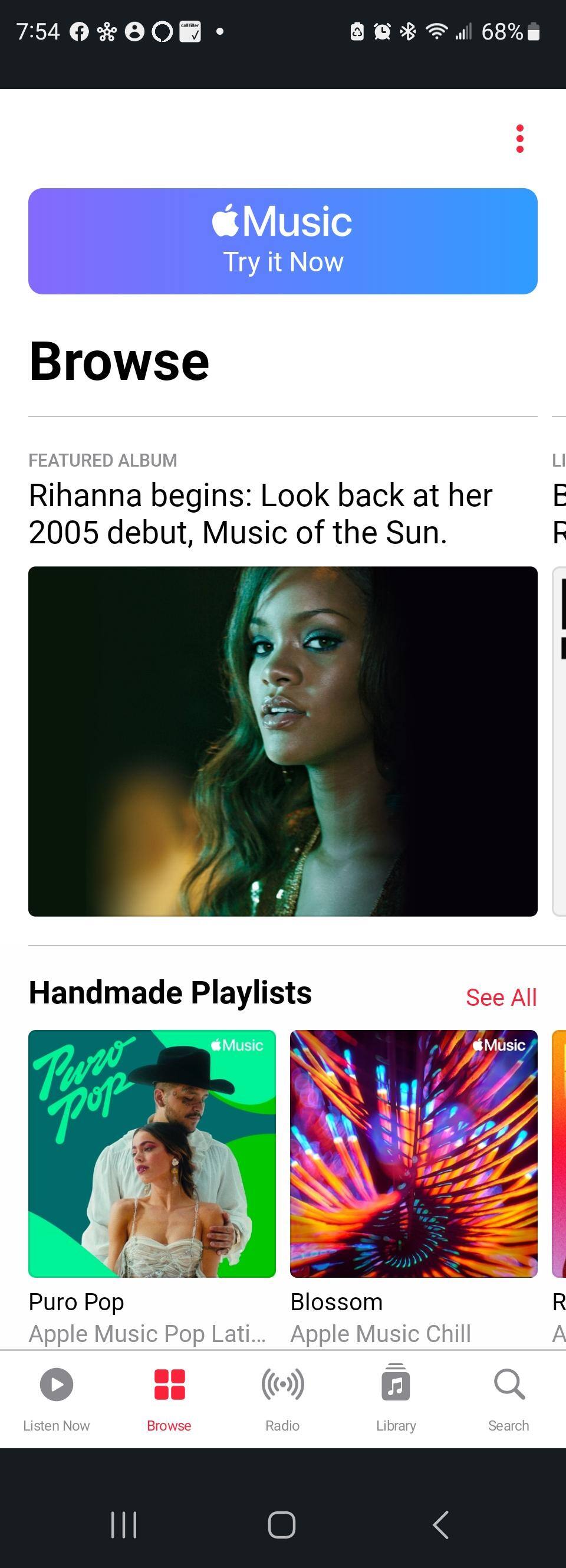The image size is (566, 1568).
Task: Open the featured Rihanna album card
Action: [282, 740]
